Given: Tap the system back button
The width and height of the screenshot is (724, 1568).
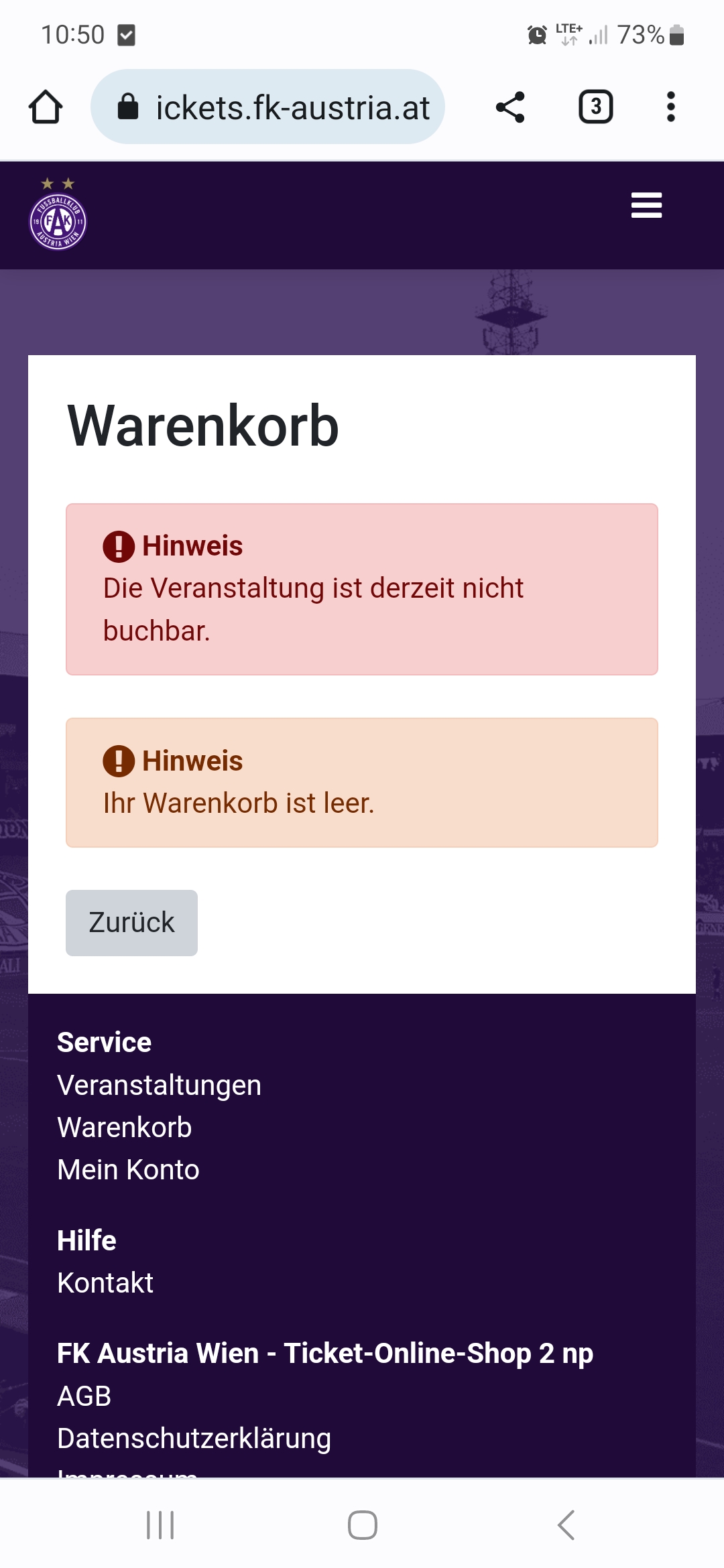Looking at the screenshot, I should pos(566,1525).
